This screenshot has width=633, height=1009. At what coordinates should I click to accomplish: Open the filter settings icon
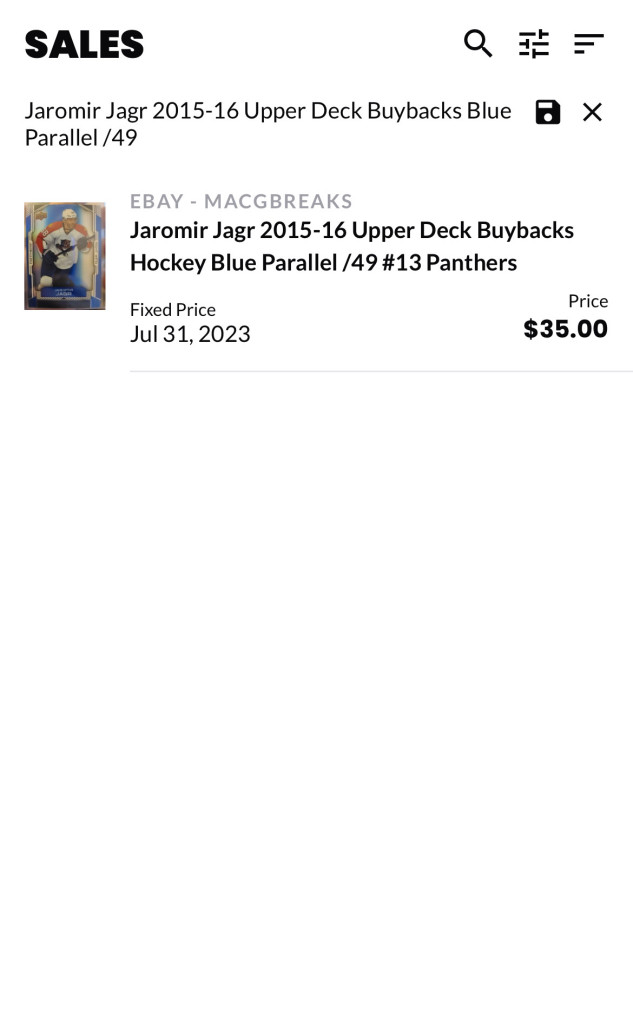click(x=534, y=44)
